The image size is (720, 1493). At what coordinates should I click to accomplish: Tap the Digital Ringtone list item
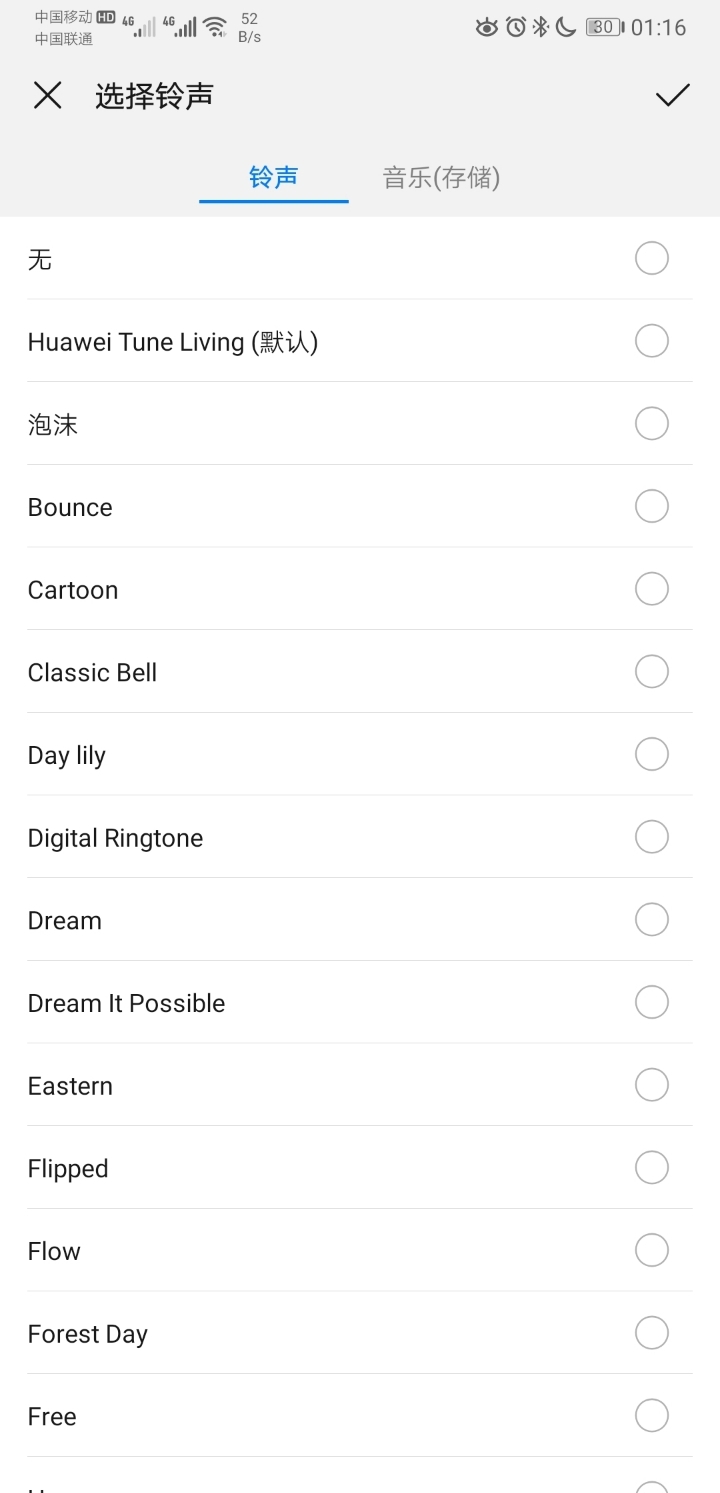tap(300, 837)
